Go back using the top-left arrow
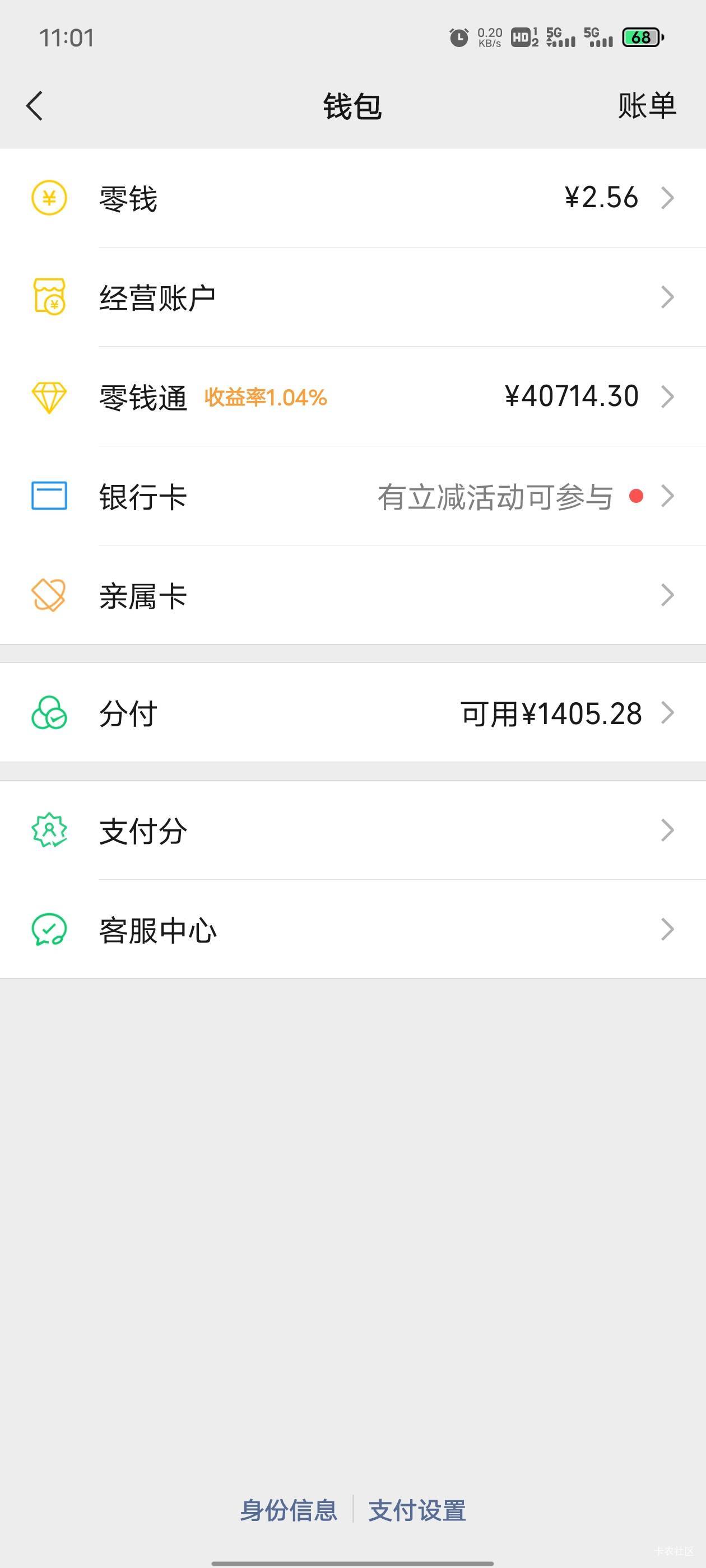The width and height of the screenshot is (706, 1568). [35, 106]
